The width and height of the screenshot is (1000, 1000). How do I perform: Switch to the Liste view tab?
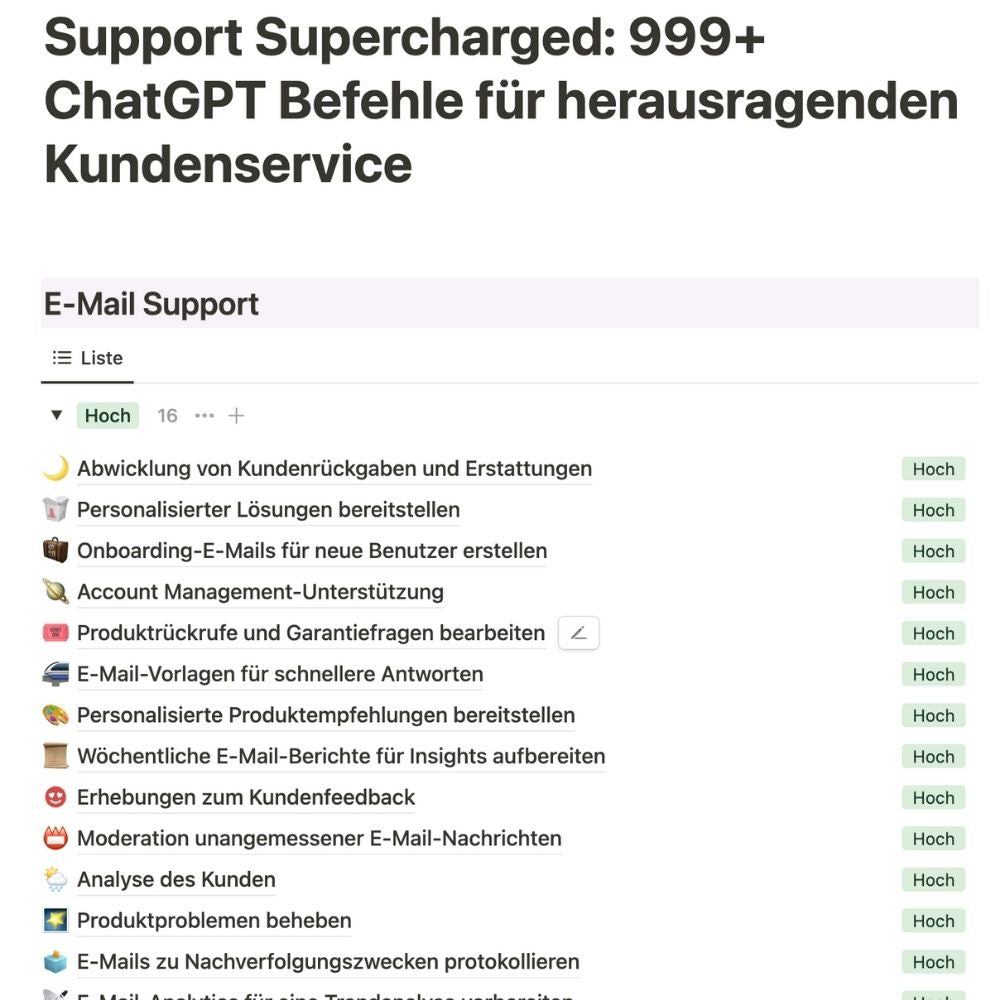(x=88, y=358)
